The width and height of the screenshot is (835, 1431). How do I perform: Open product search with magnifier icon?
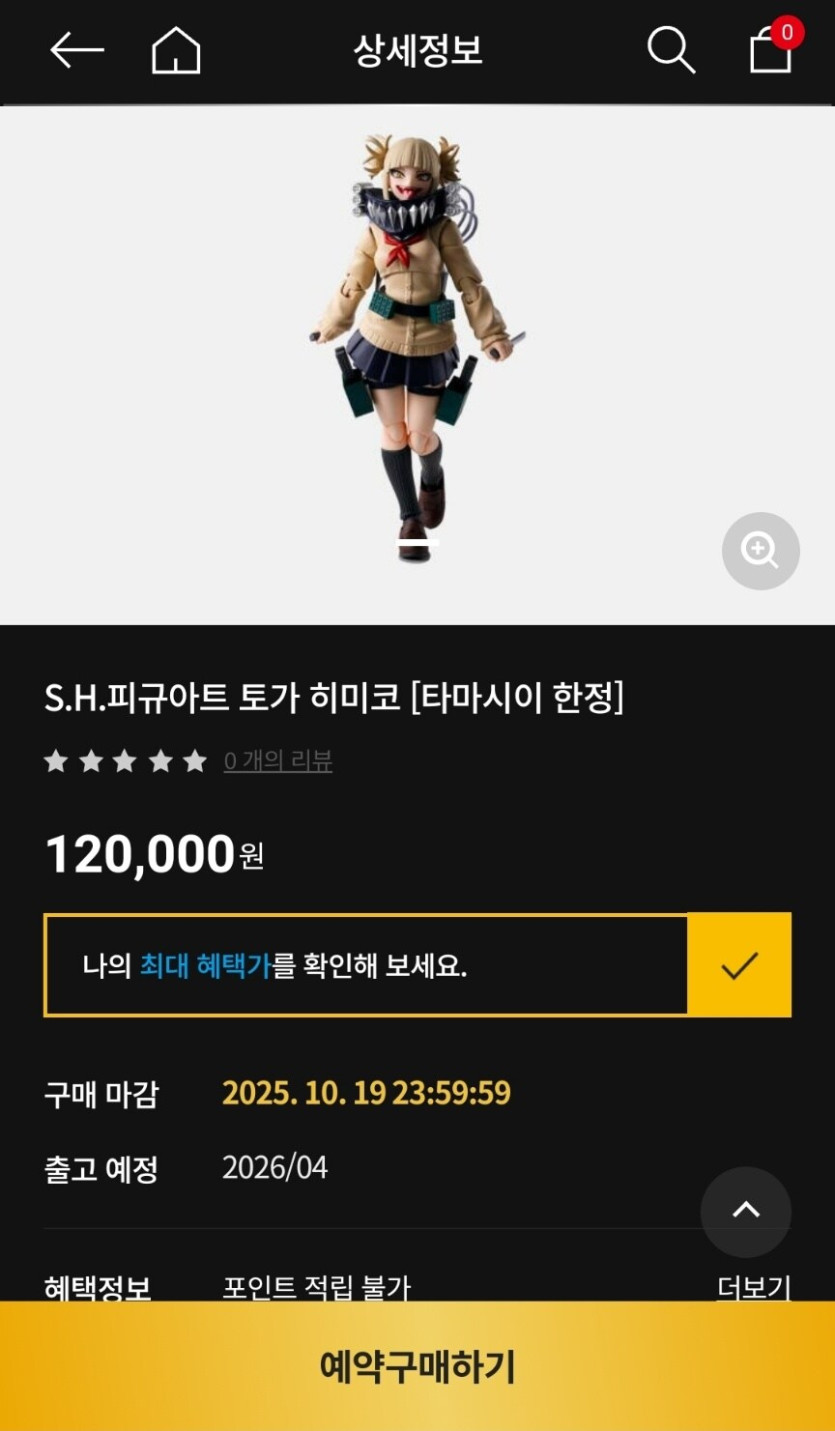(x=670, y=50)
